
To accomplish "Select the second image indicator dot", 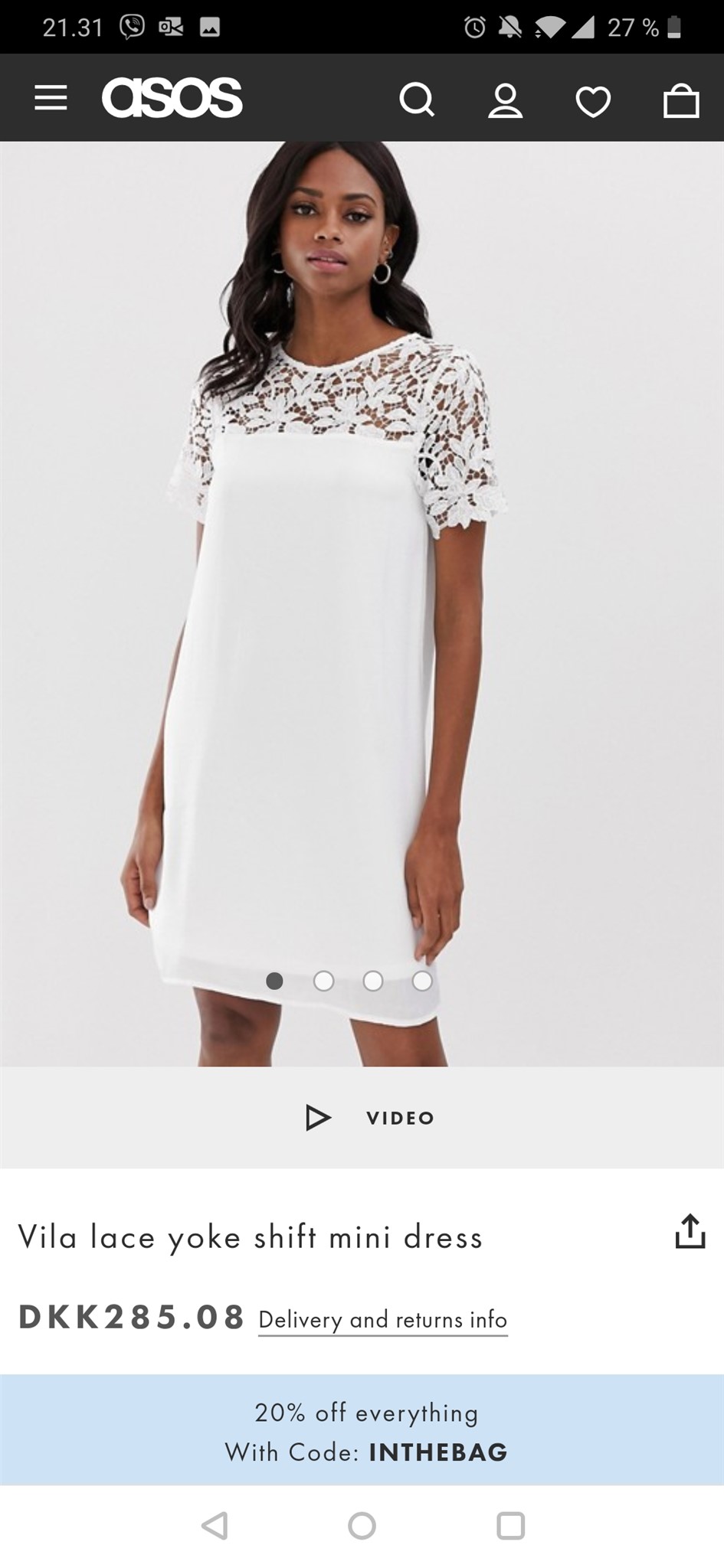I will 324,981.
